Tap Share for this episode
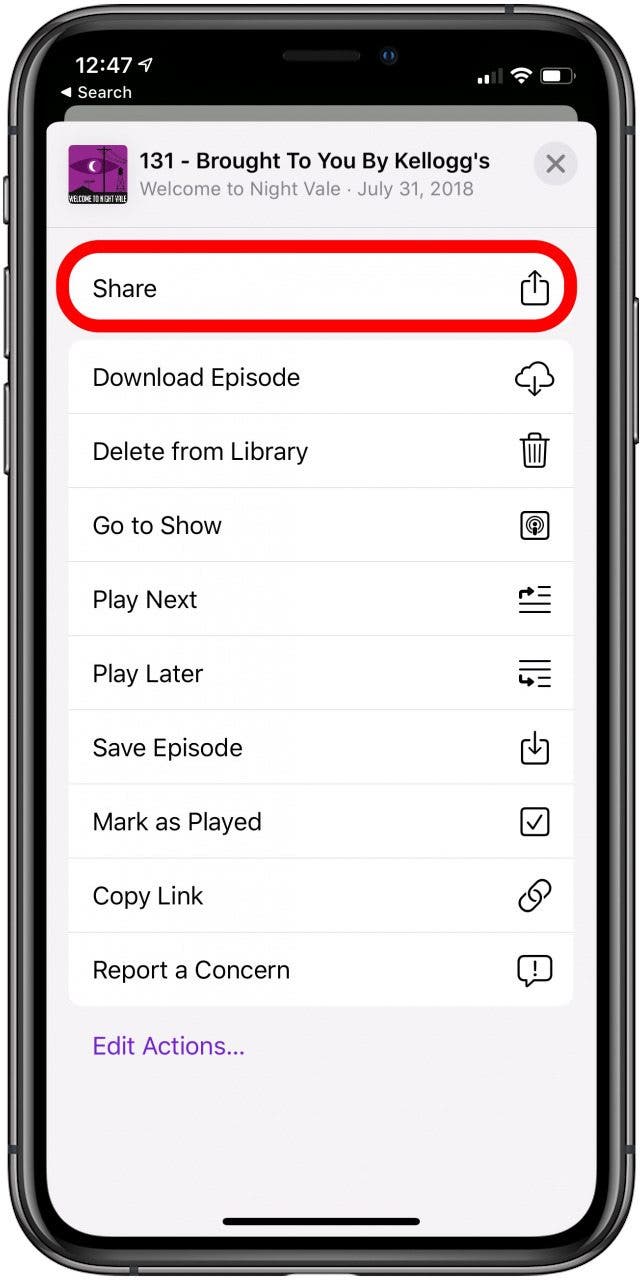Screen dimensions: 642x1280 coord(321,288)
